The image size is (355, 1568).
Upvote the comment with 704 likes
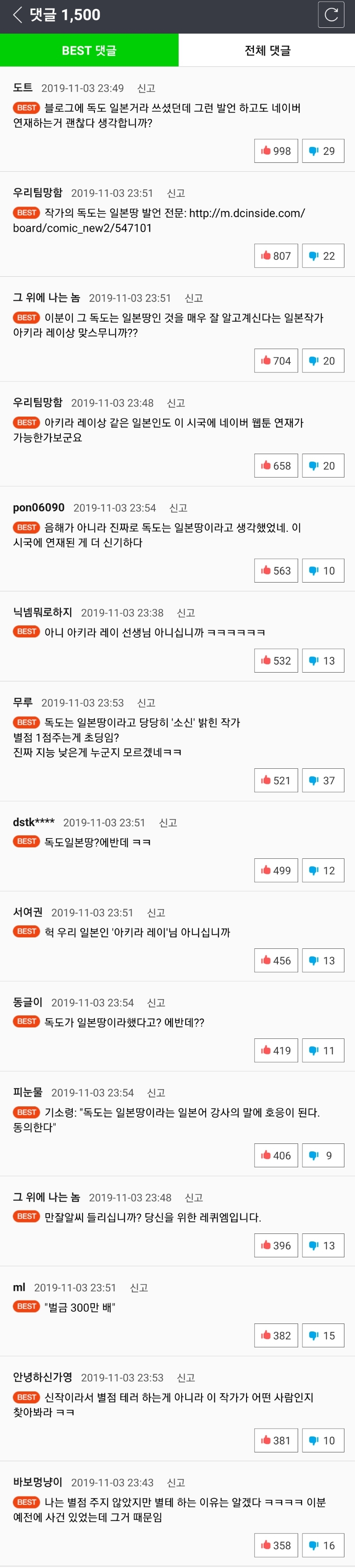(x=276, y=361)
